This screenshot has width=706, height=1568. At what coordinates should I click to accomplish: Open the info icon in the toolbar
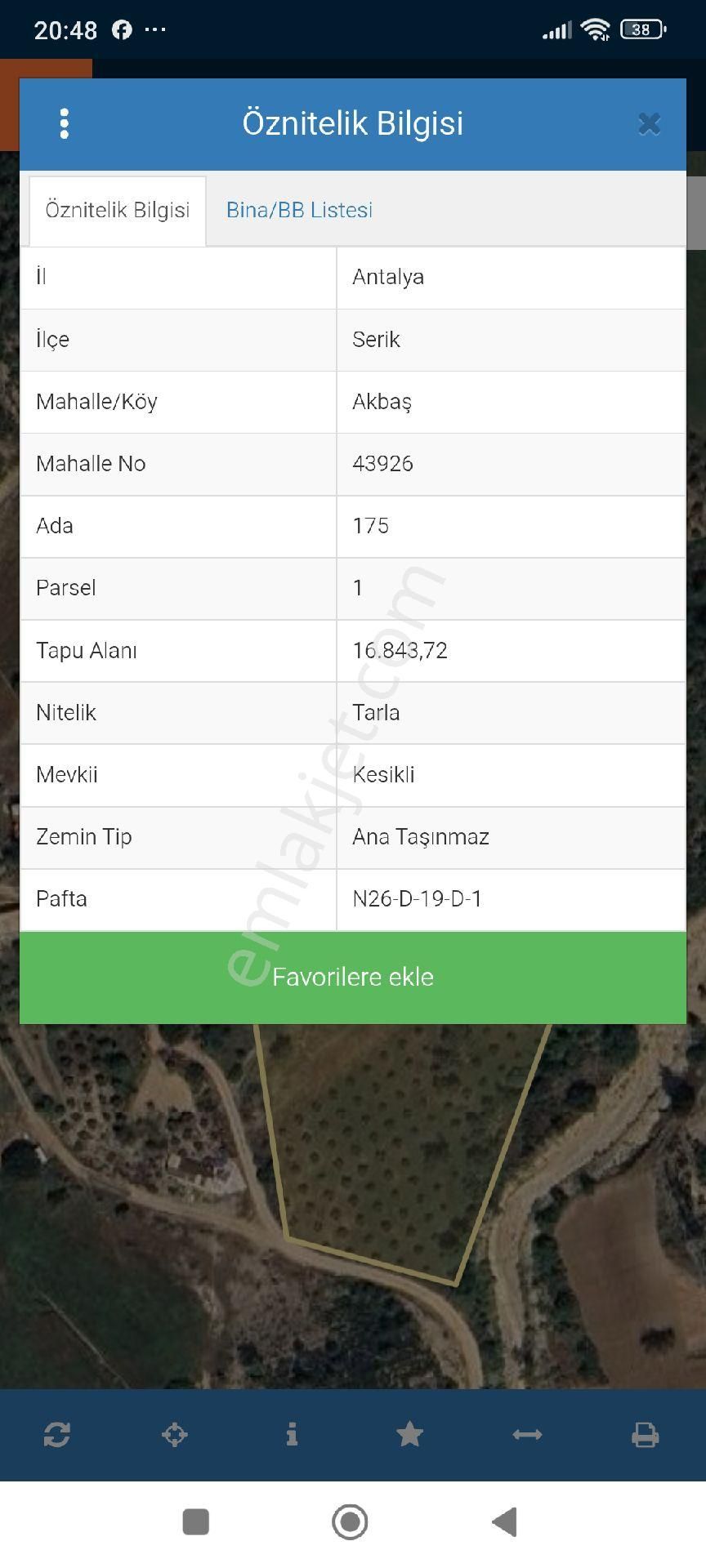(292, 1435)
